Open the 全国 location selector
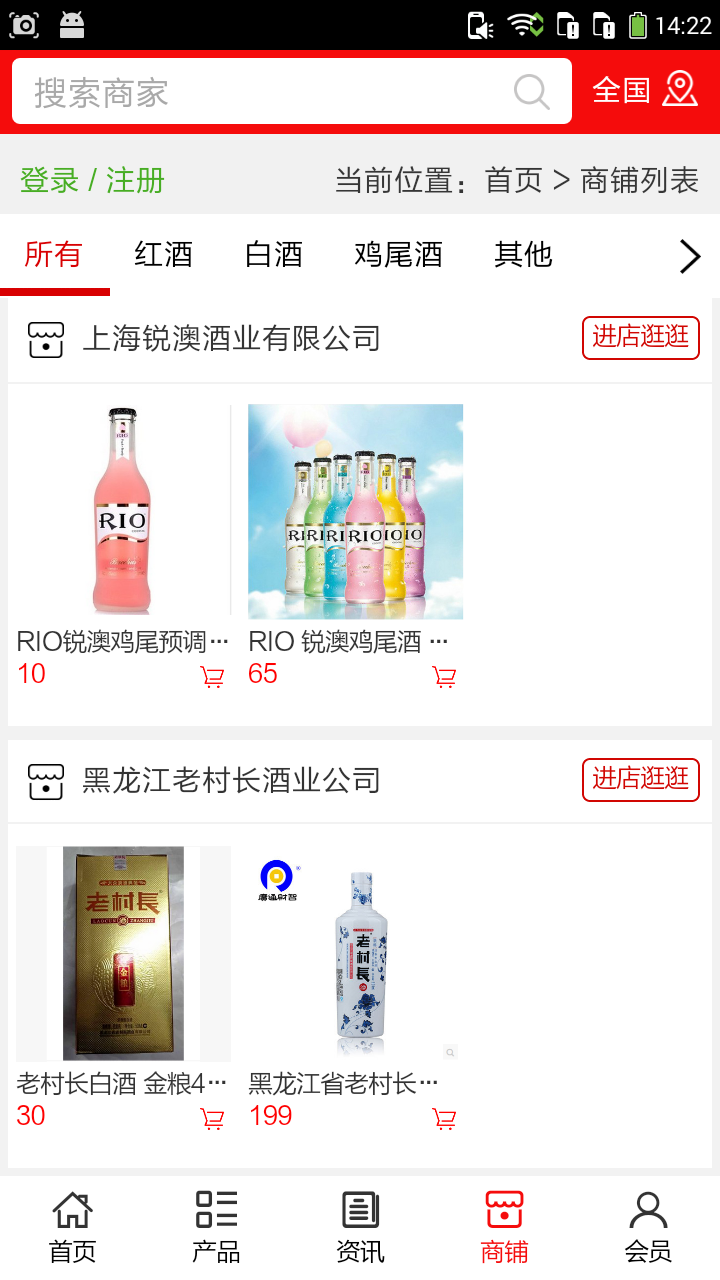 pyautogui.click(x=645, y=90)
